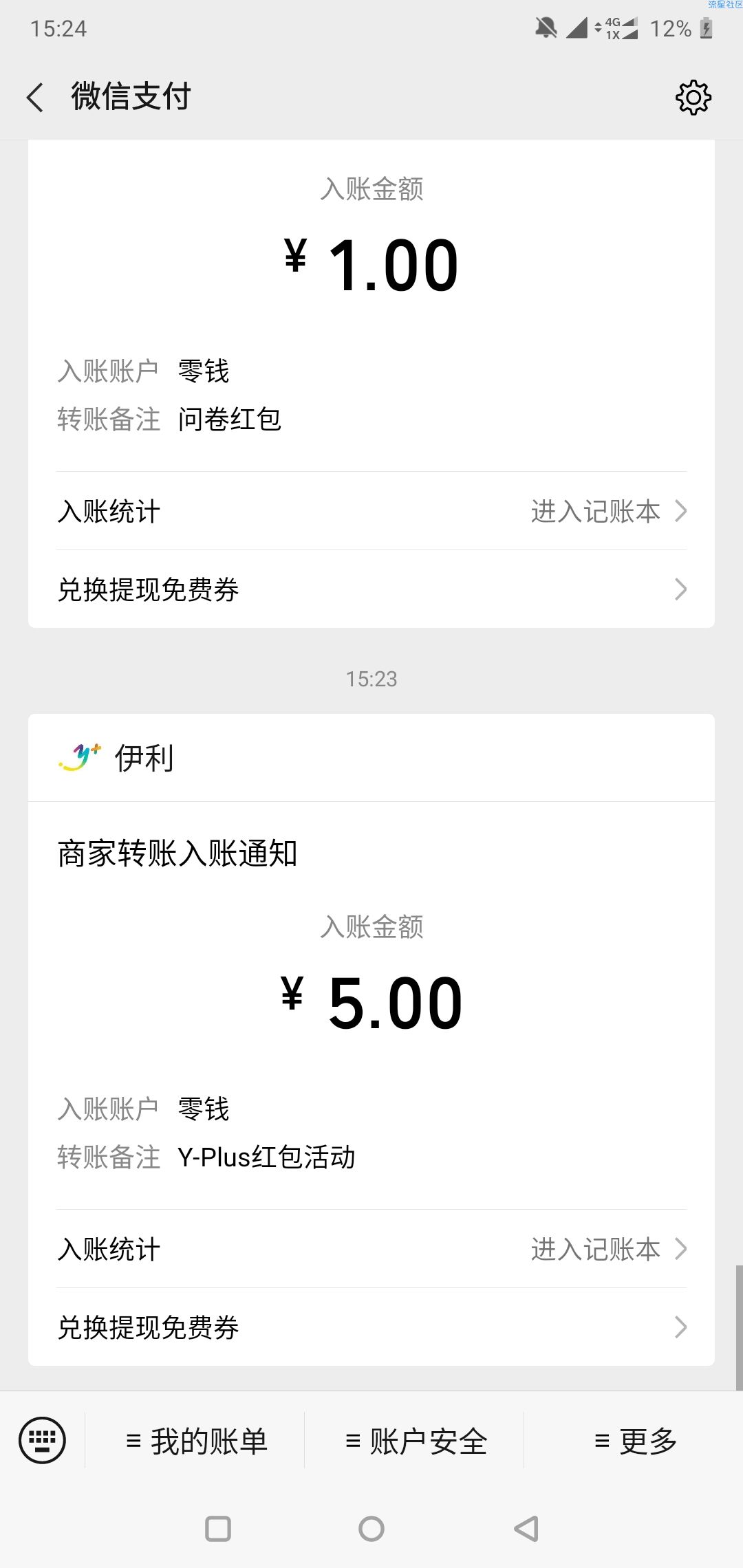This screenshot has height=1568, width=743.
Task: Open 兑换提现免费券 in the ¥5.00 card
Action: click(371, 1327)
